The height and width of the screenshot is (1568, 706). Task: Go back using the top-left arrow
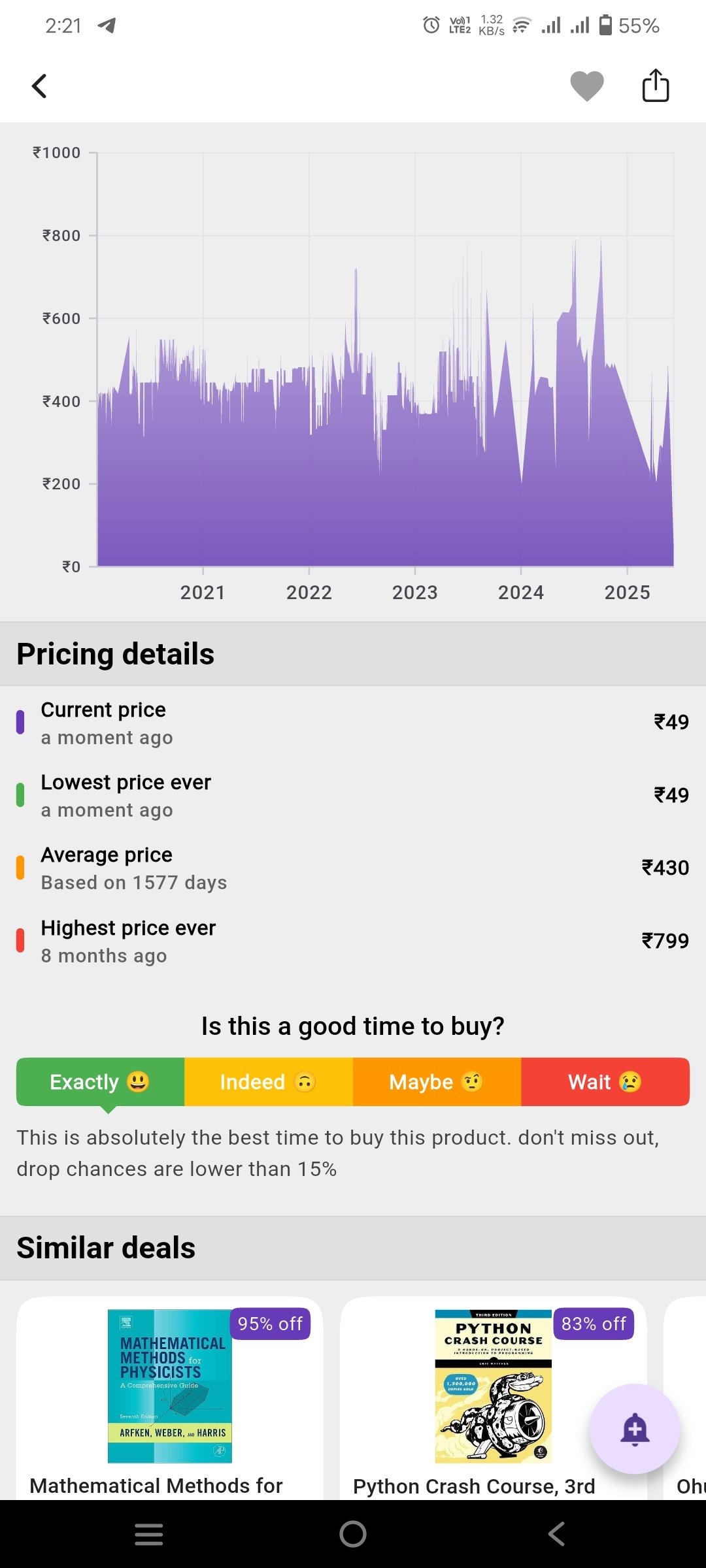pyautogui.click(x=39, y=86)
